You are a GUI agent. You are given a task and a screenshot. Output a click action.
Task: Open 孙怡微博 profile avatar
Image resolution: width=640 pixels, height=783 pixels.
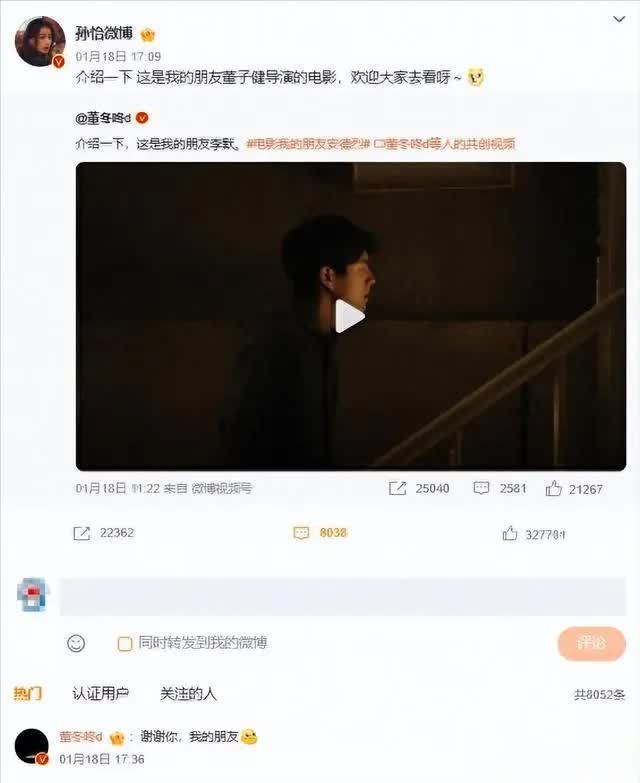(x=39, y=42)
